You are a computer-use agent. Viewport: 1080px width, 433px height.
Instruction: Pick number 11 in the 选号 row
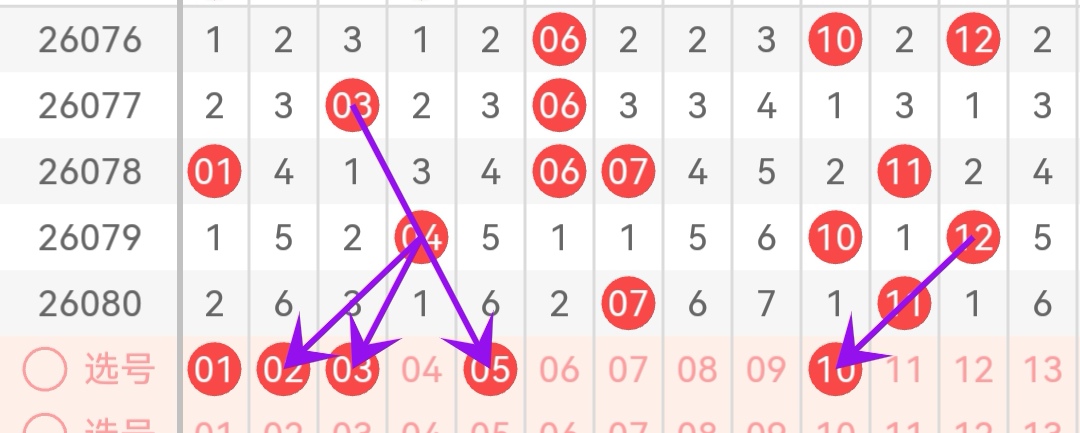pos(904,371)
